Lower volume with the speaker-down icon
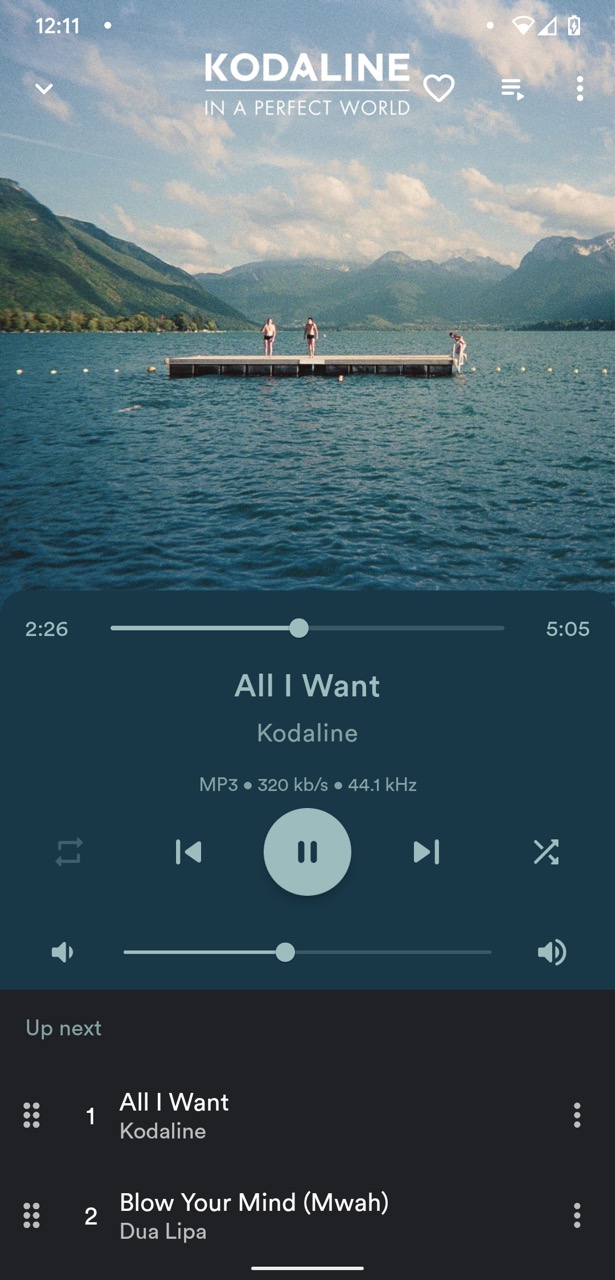 click(63, 952)
